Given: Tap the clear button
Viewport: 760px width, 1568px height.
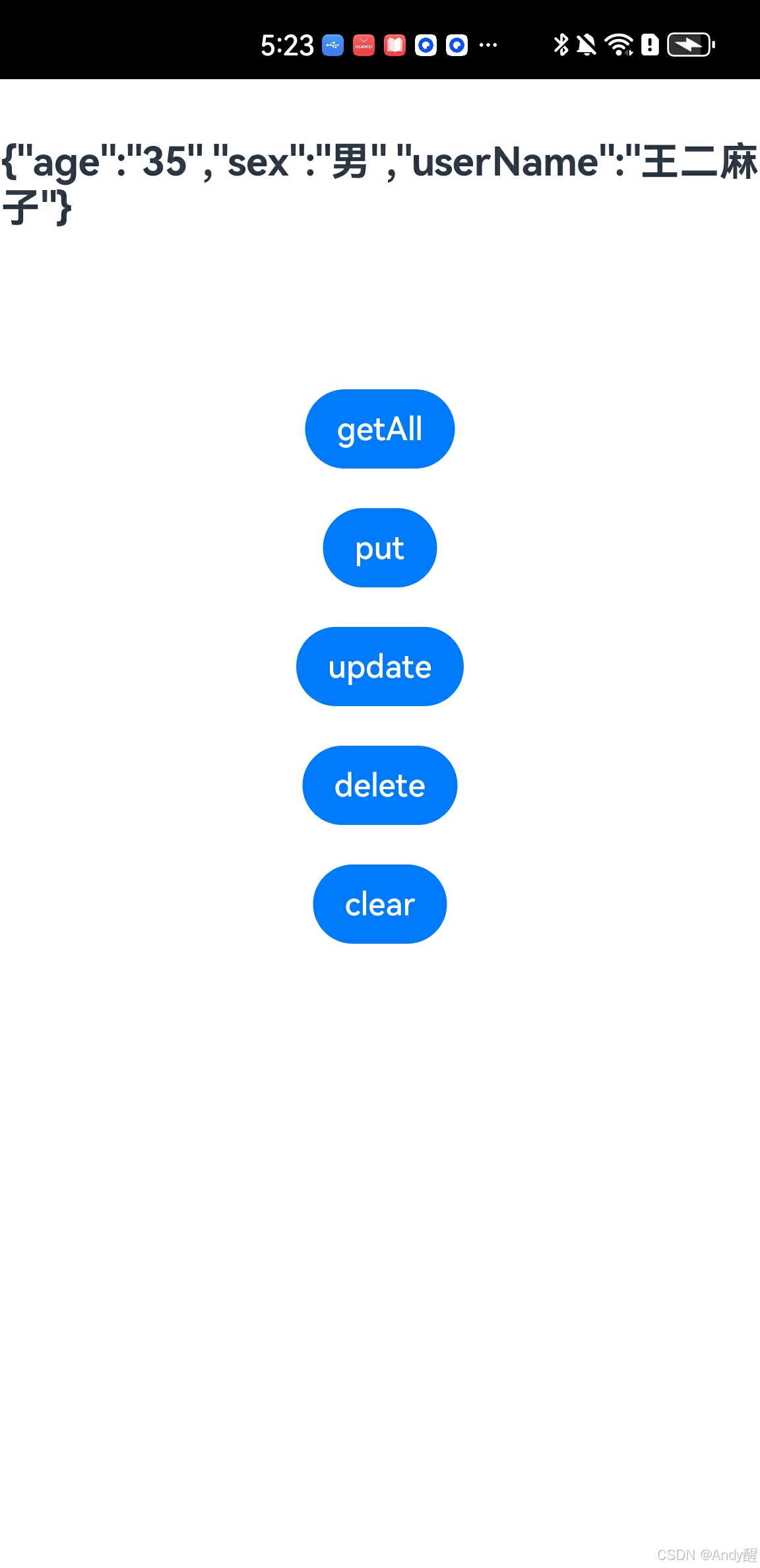Looking at the screenshot, I should pyautogui.click(x=380, y=904).
